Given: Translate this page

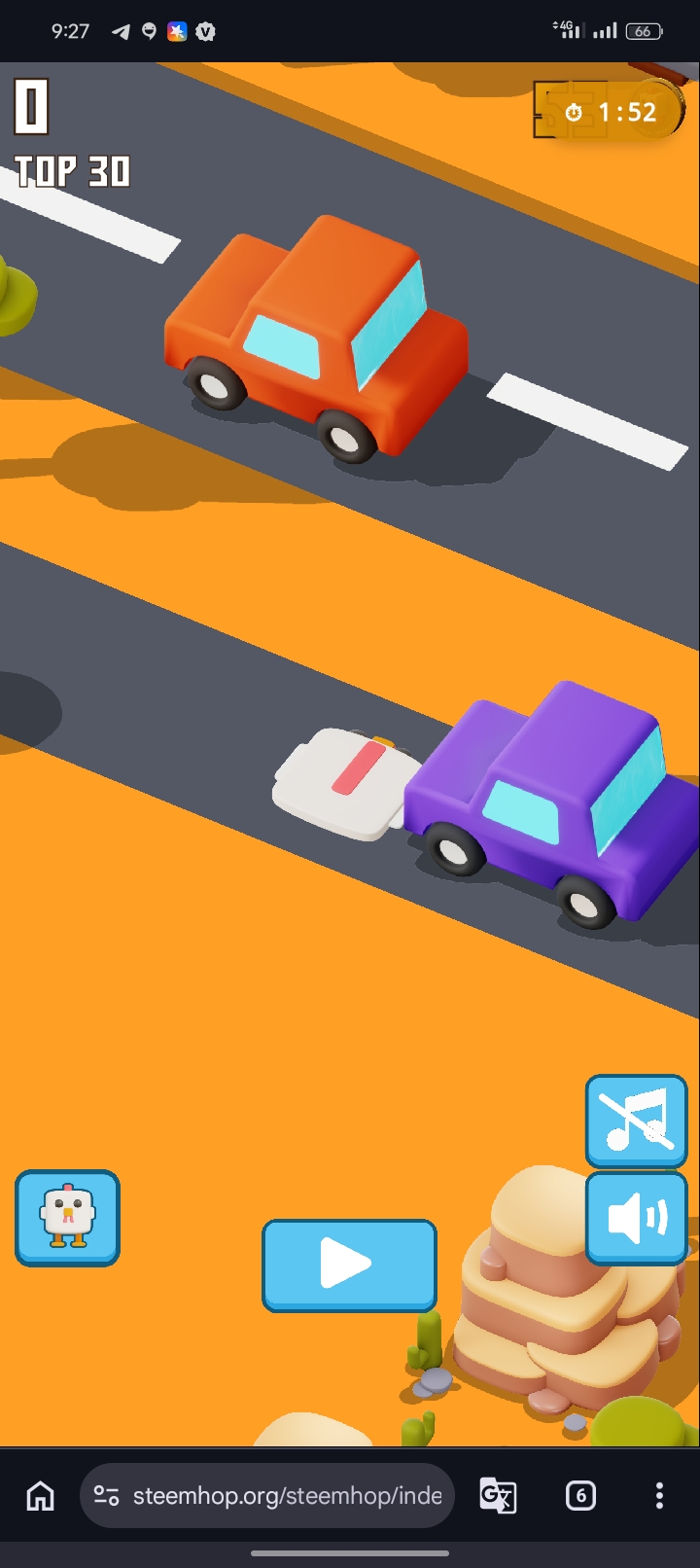Looking at the screenshot, I should 498,1495.
